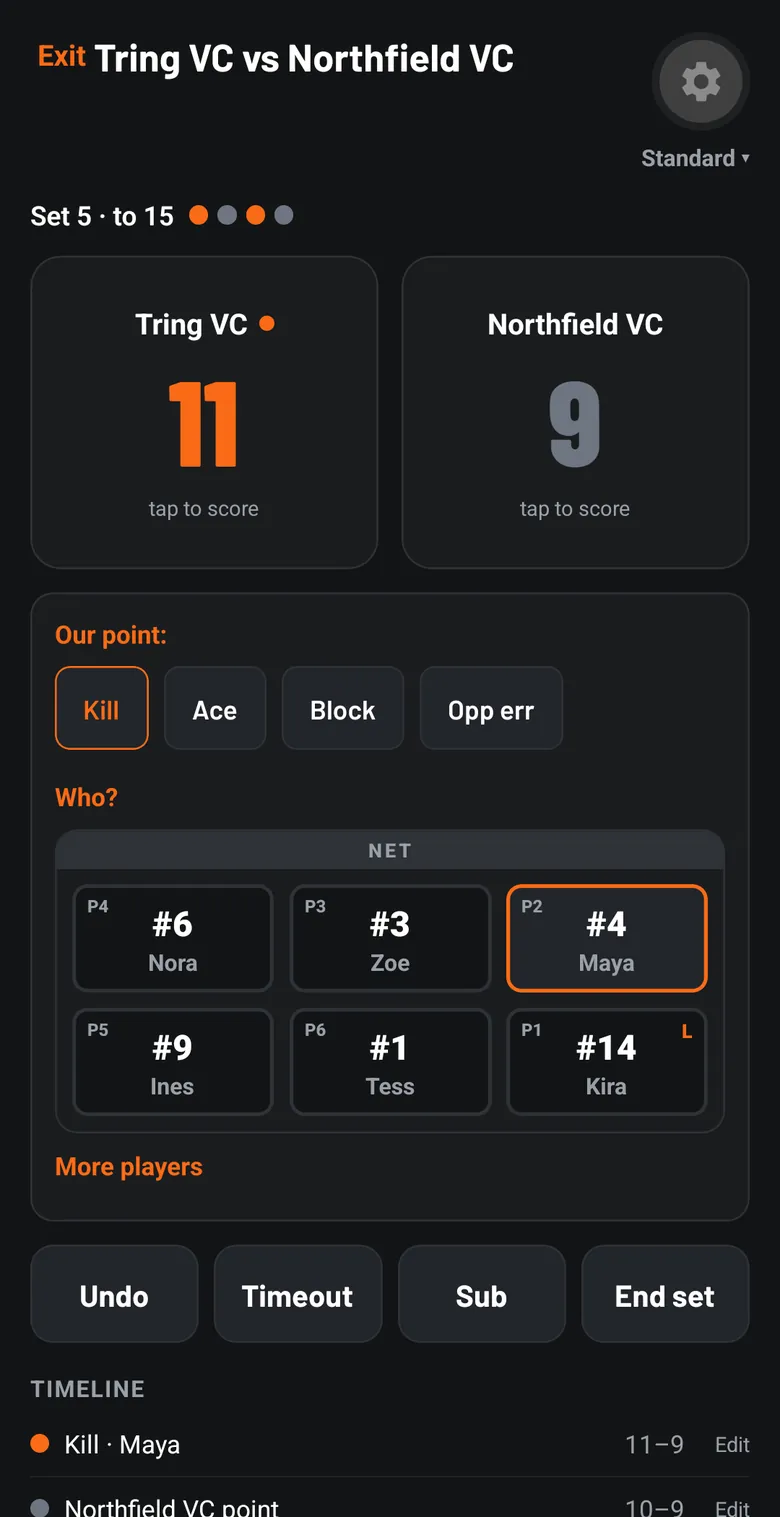Undo the last action
Viewport: 780px width, 1517px height.
115,1294
